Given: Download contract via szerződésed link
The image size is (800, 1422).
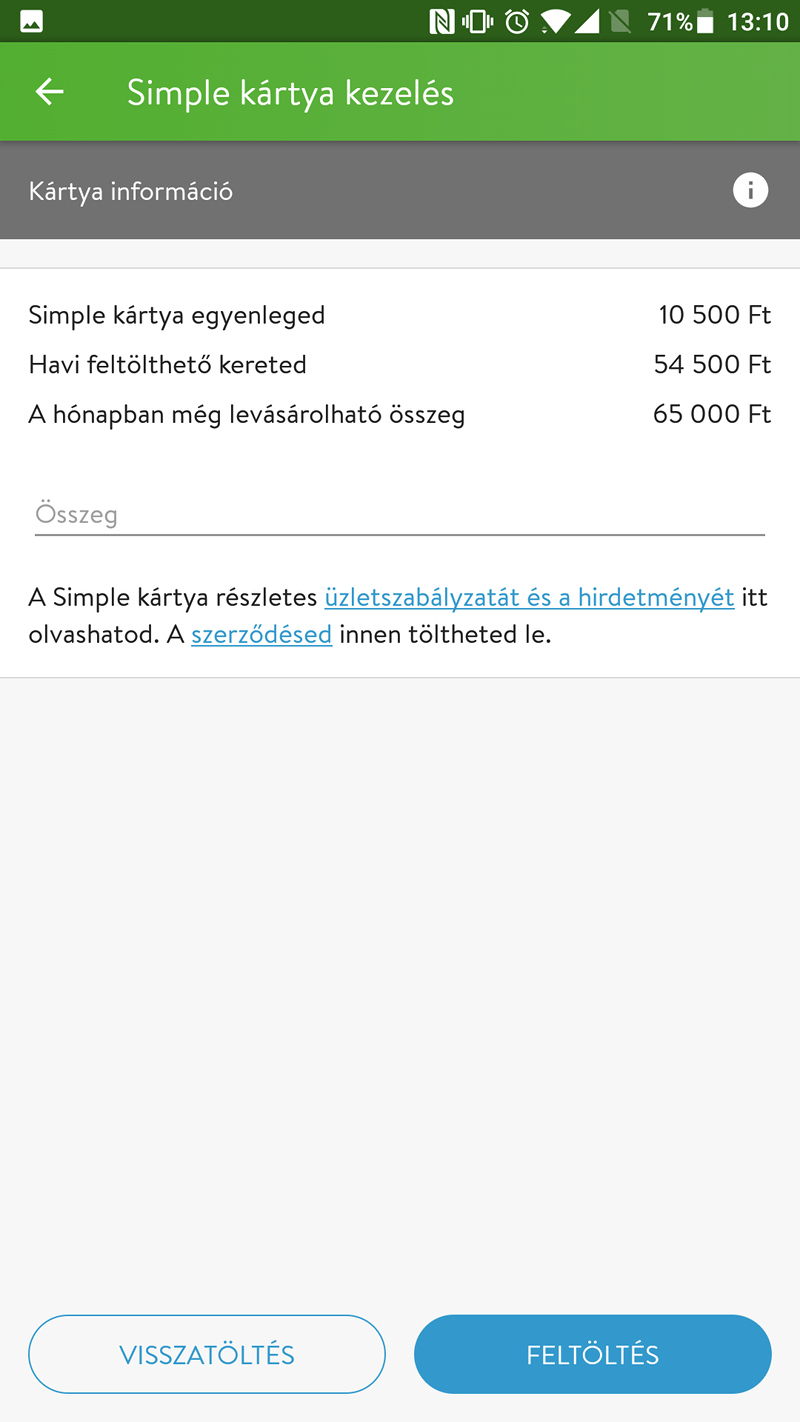Looking at the screenshot, I should click(262, 635).
